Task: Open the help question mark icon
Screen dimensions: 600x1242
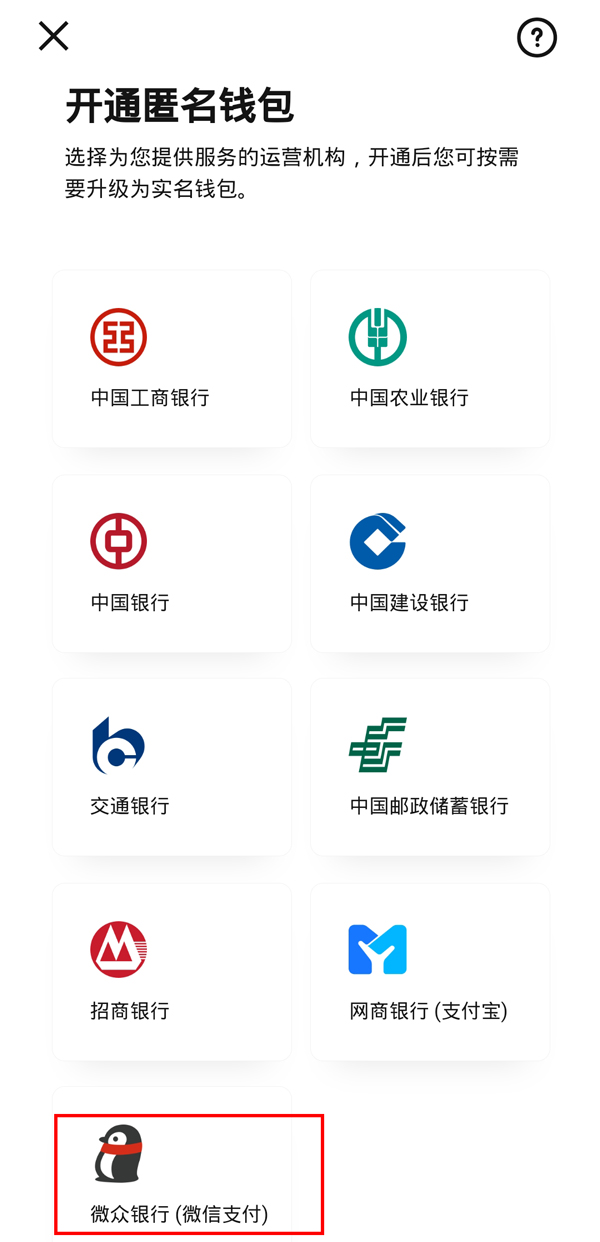Action: 536,38
